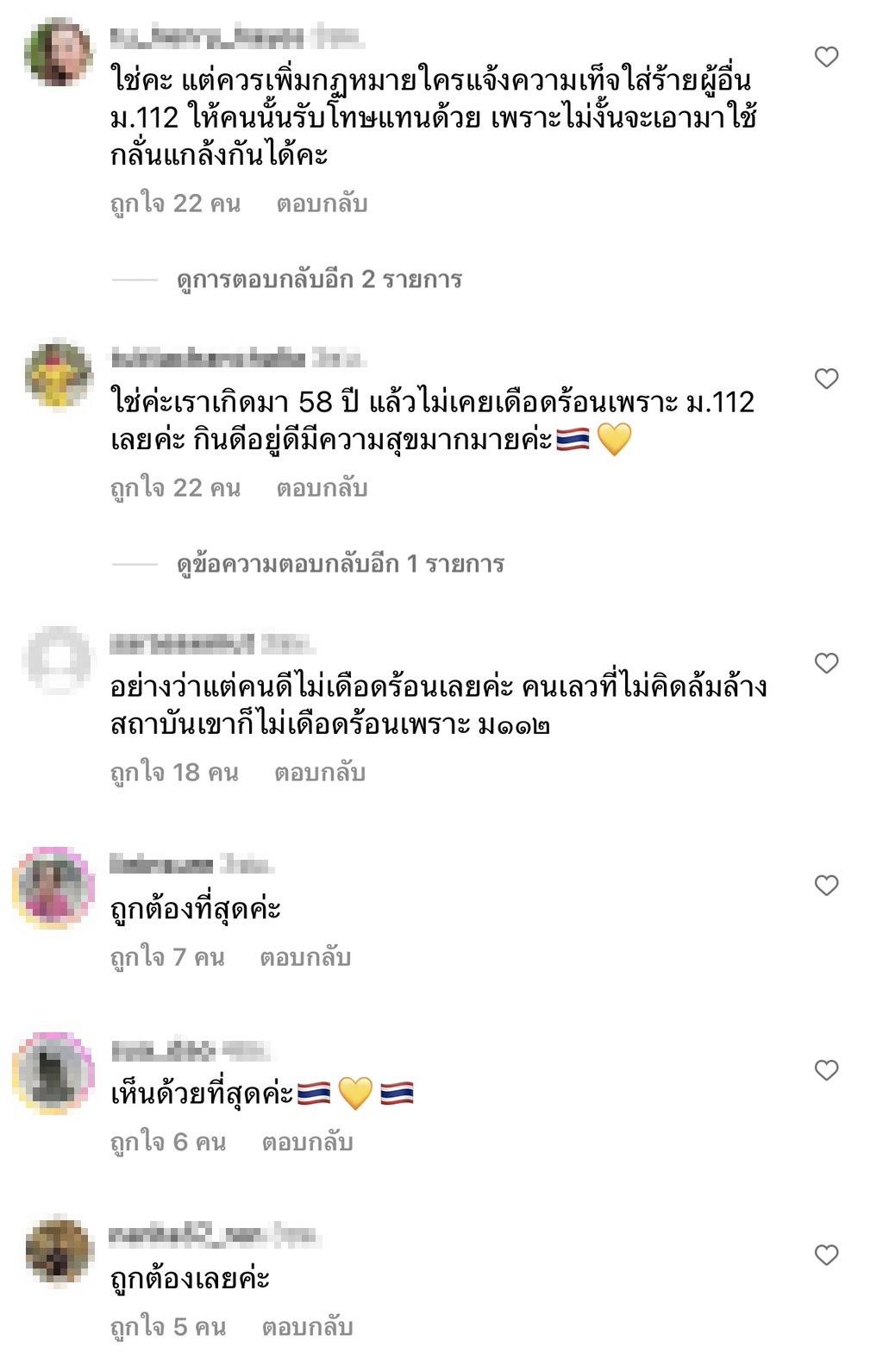This screenshot has width=889, height=1372.
Task: Like the 'ถูกต้องเลยค่ะ' comment
Action: [826, 1255]
